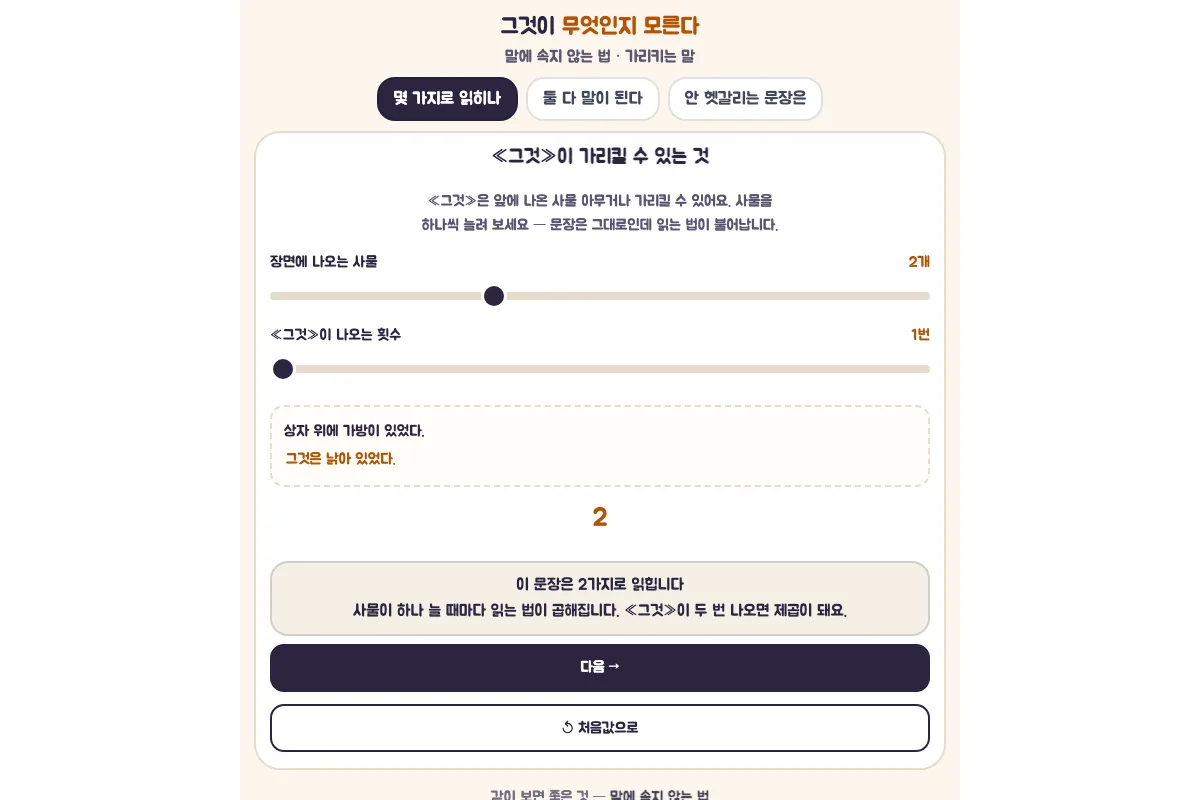This screenshot has width=1200, height=800.
Task: Tap the '≪그것≫이 나오는 횟수' slider track
Action: coord(600,369)
